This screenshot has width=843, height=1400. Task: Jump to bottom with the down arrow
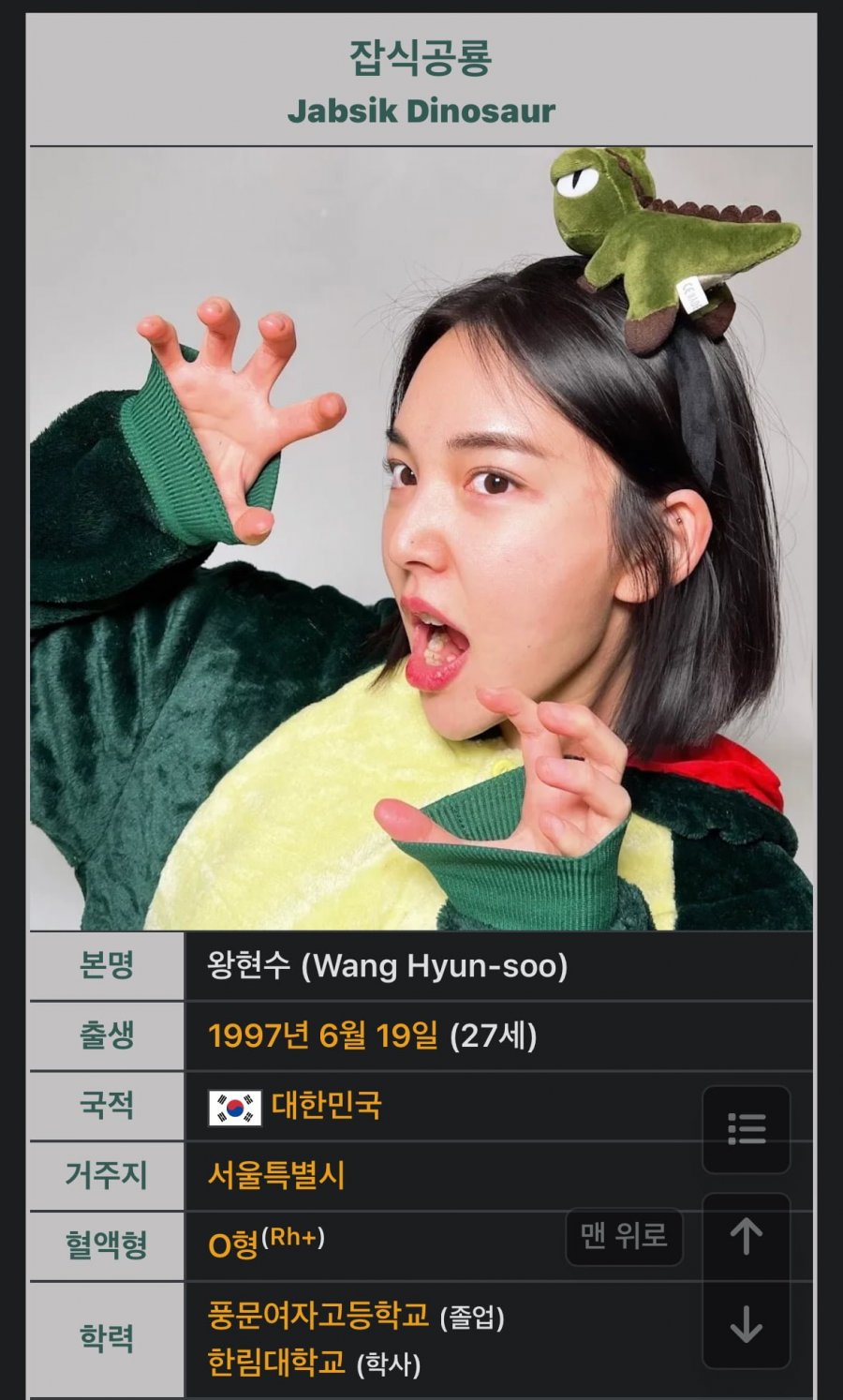coord(747,1323)
